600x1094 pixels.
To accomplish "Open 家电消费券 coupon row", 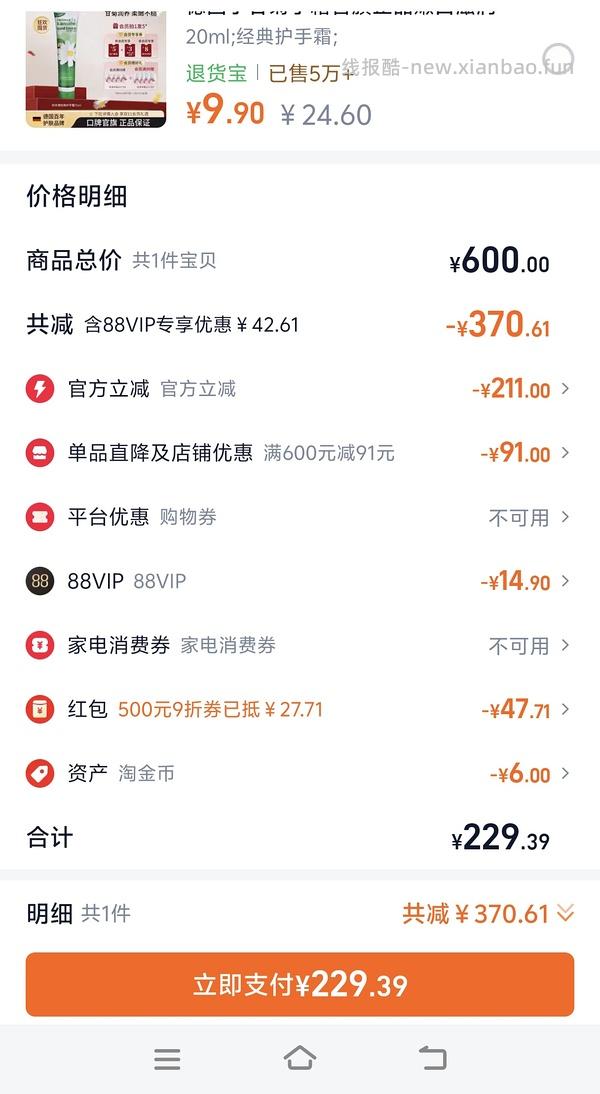I will 300,645.
